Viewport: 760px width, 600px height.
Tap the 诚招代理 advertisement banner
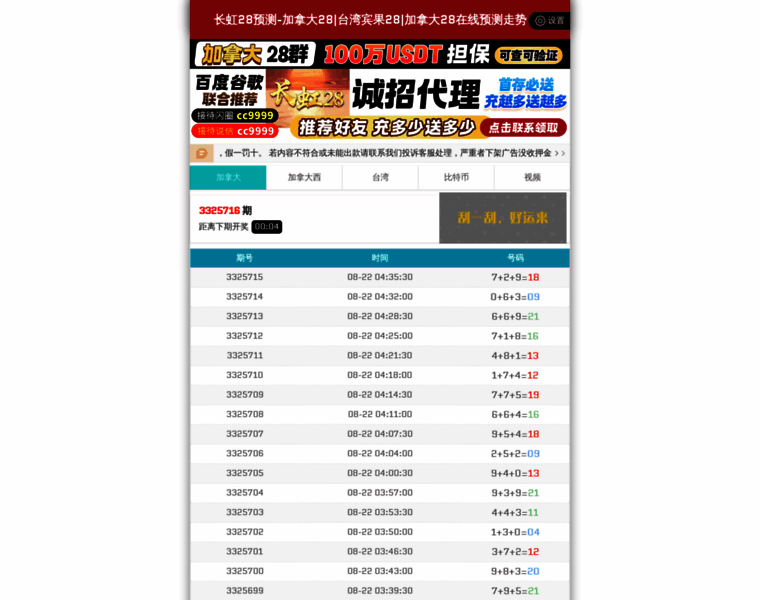[380, 105]
